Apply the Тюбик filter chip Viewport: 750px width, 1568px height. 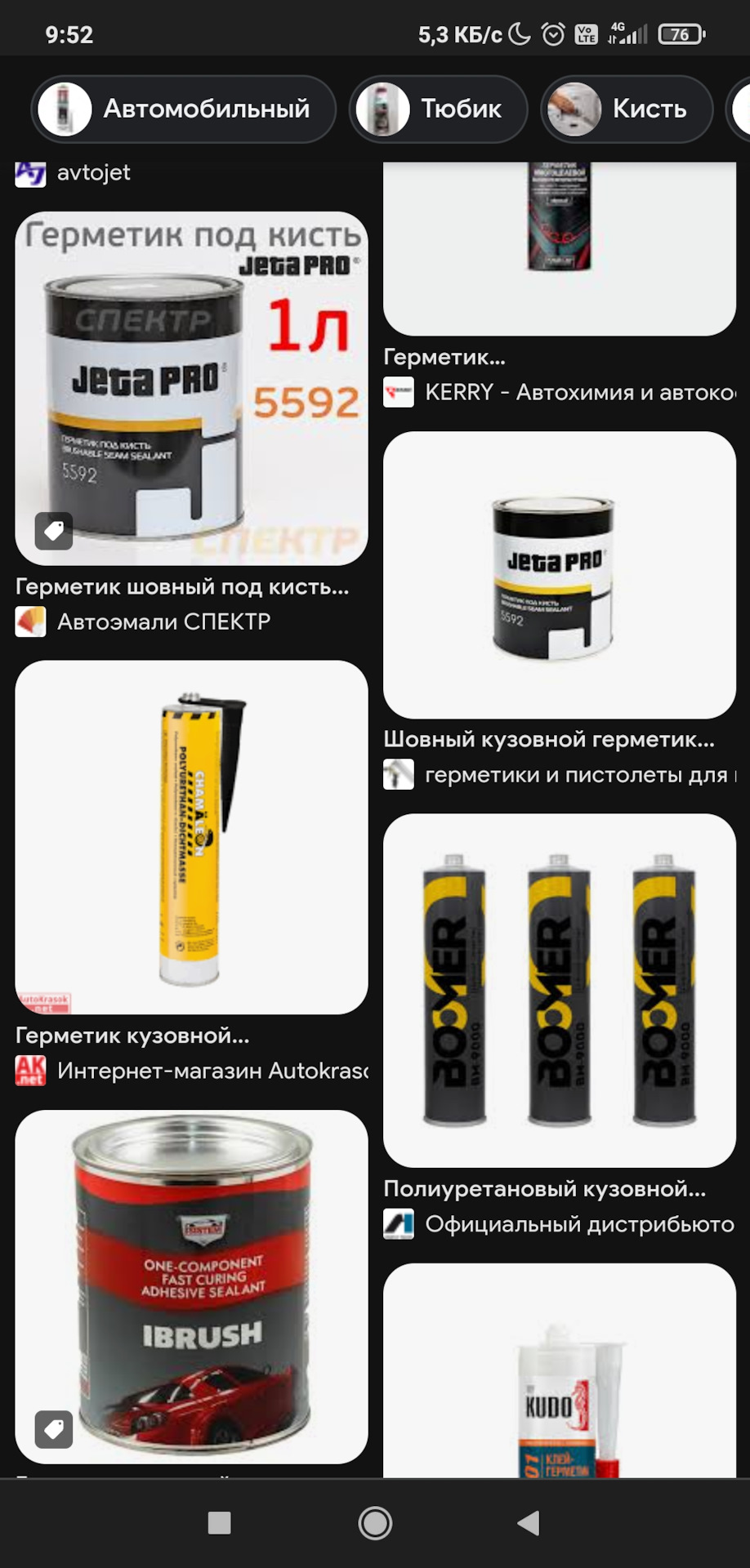439,109
